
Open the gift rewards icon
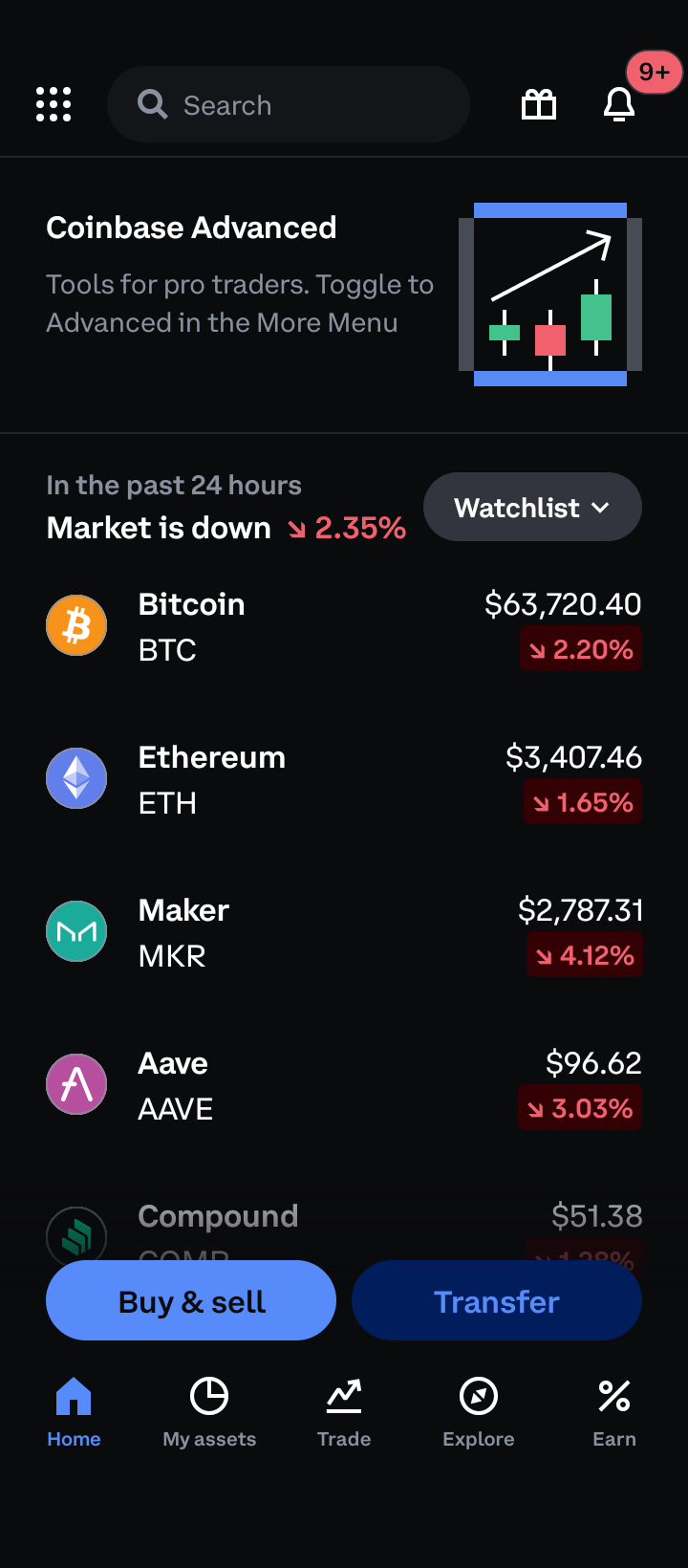point(539,104)
